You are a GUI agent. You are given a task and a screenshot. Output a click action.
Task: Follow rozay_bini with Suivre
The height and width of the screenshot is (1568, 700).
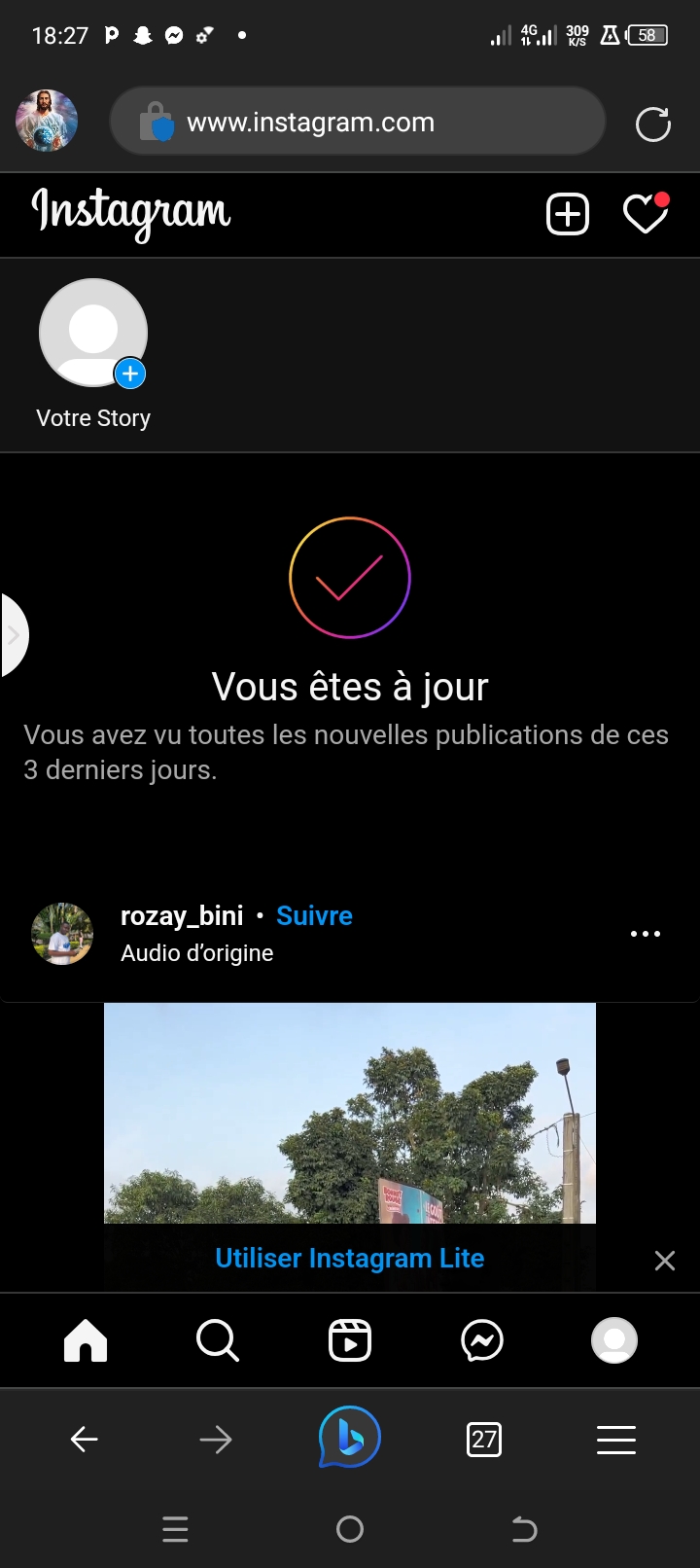314,916
